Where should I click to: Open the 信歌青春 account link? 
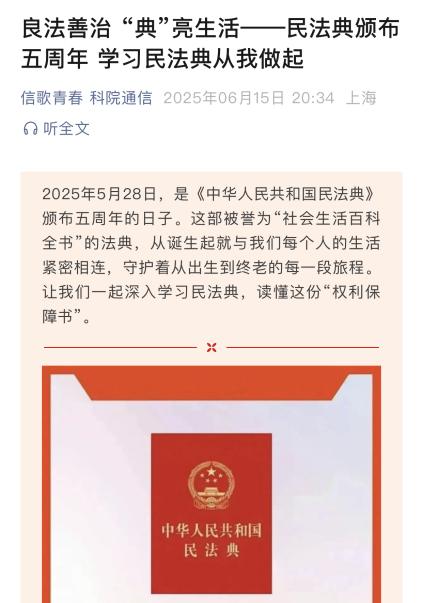[x=52, y=98]
